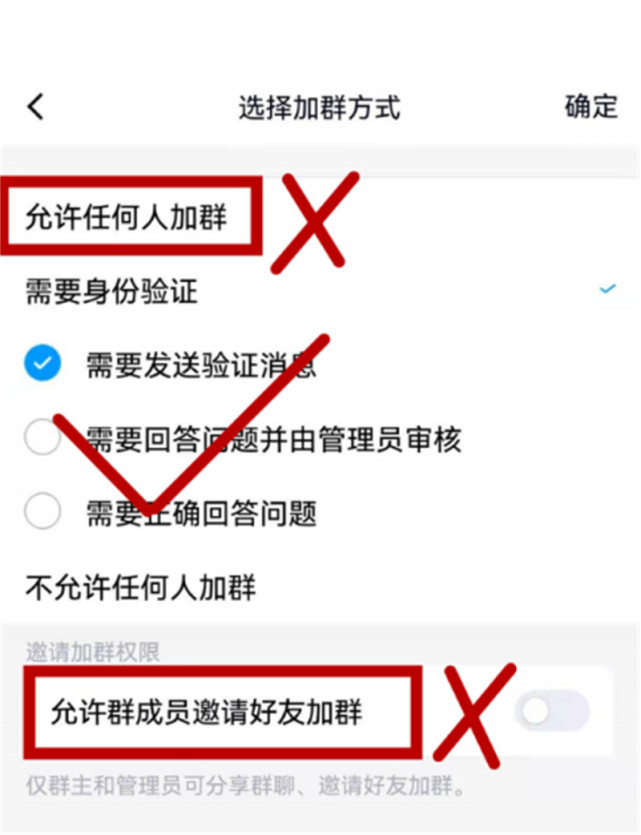Go back with the top-left arrow

(36, 107)
